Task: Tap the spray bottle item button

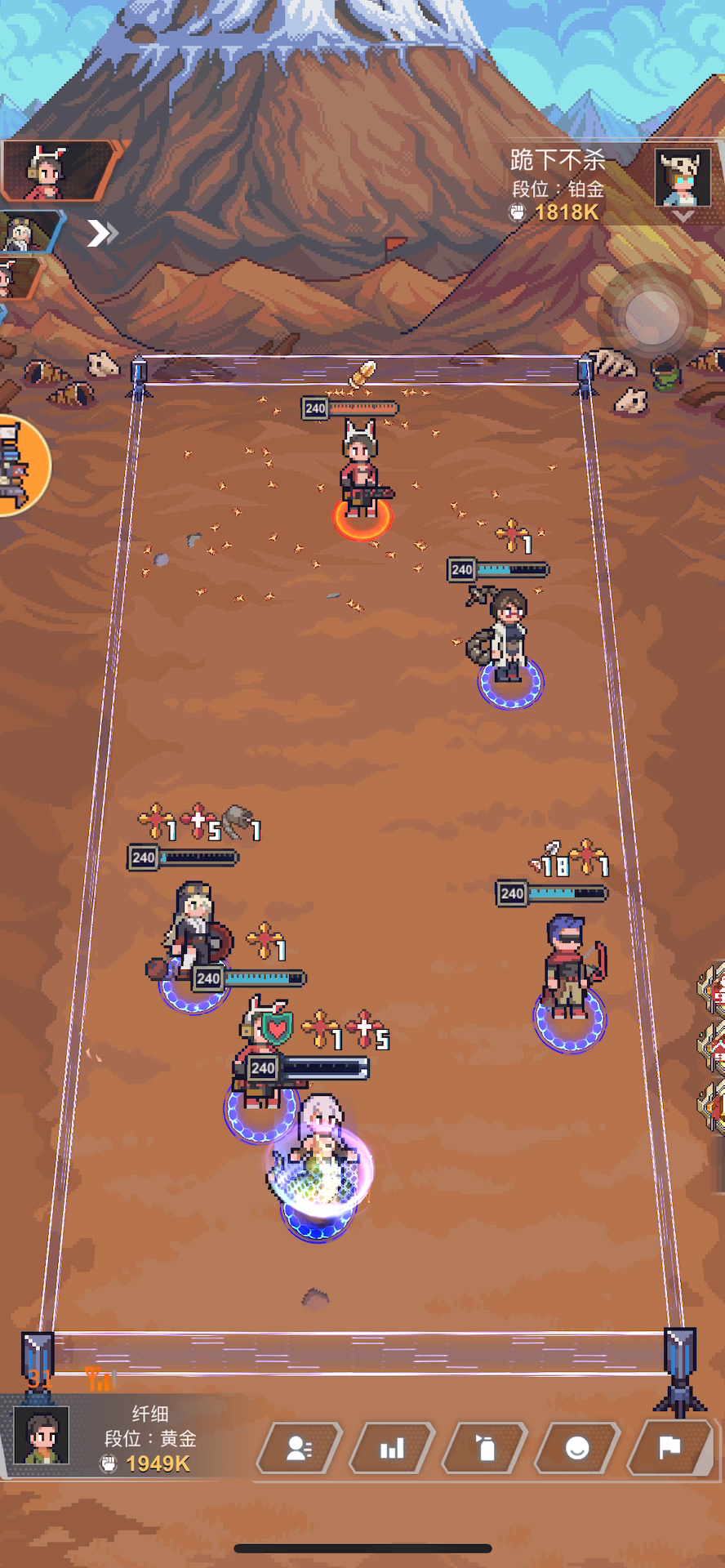Action: pyautogui.click(x=485, y=1449)
